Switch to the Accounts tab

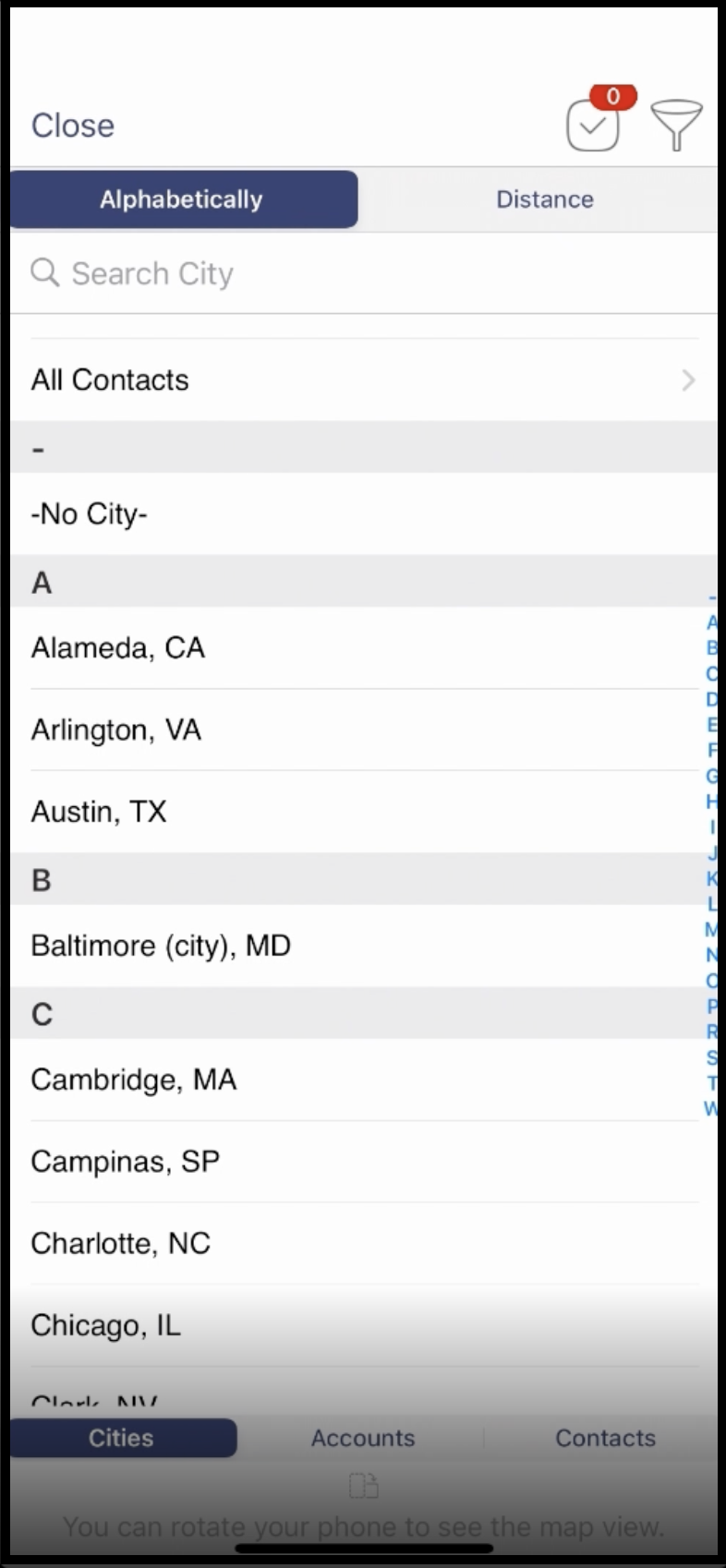point(363,1438)
